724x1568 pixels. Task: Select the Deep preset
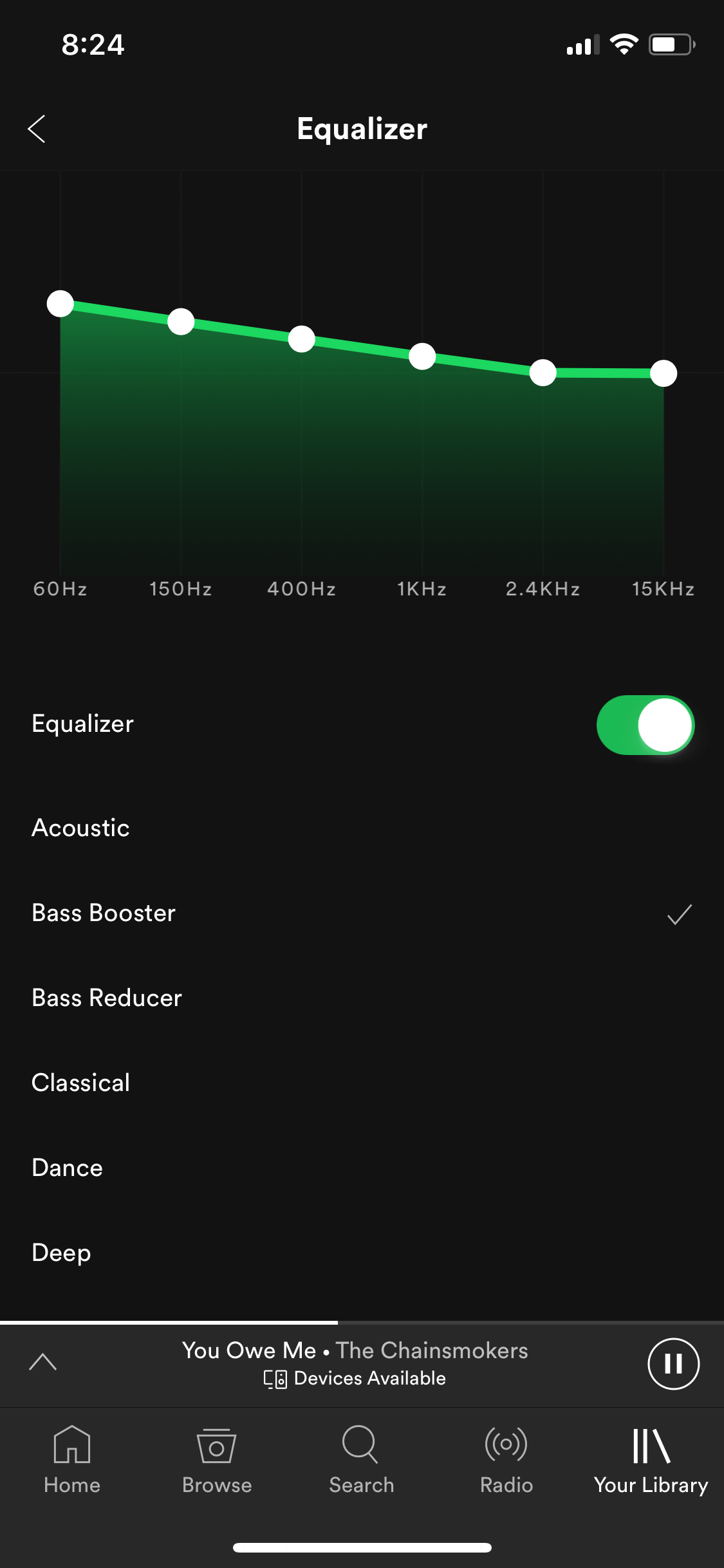click(362, 1253)
